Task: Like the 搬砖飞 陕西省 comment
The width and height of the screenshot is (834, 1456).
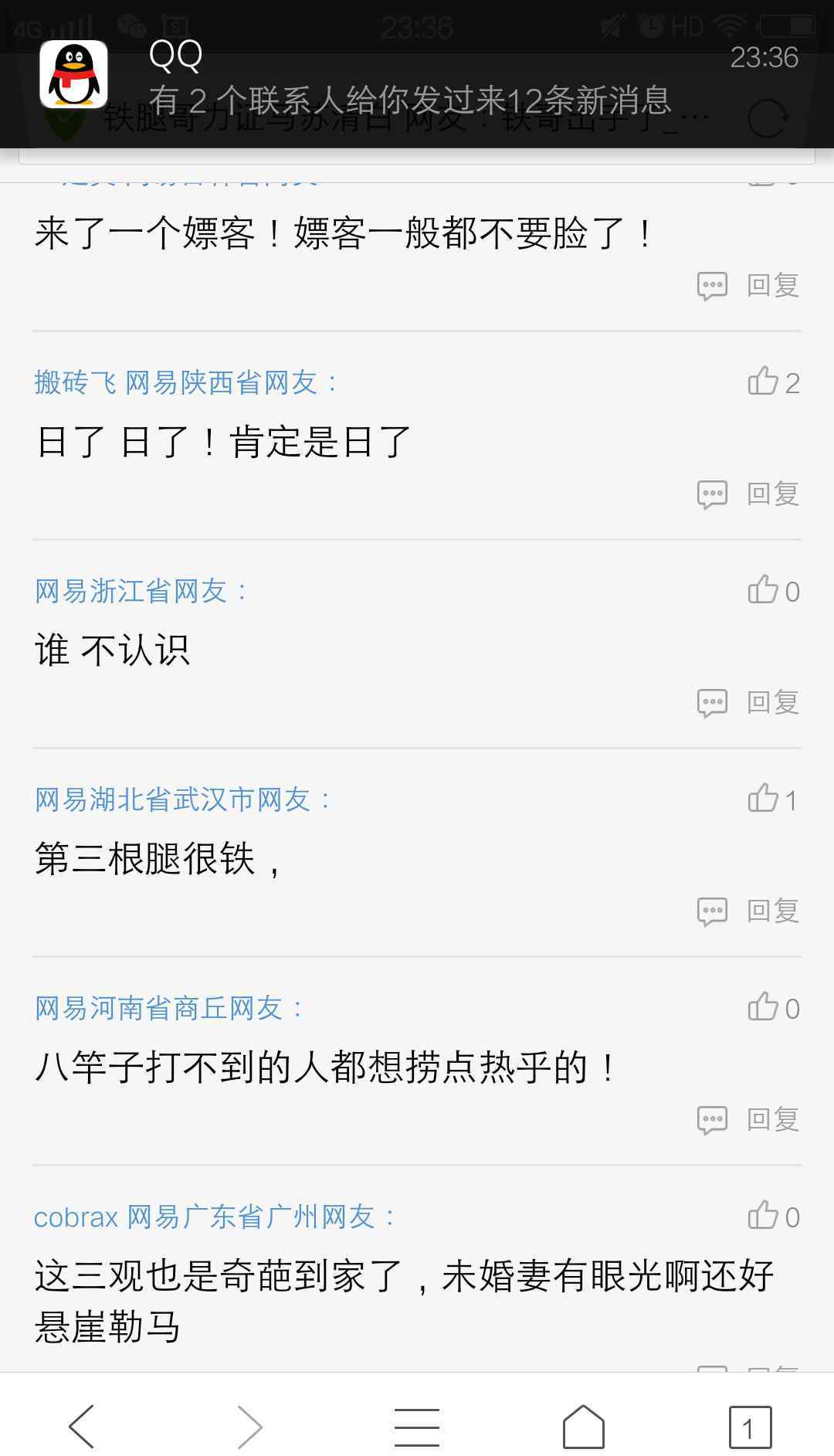Action: point(773,382)
